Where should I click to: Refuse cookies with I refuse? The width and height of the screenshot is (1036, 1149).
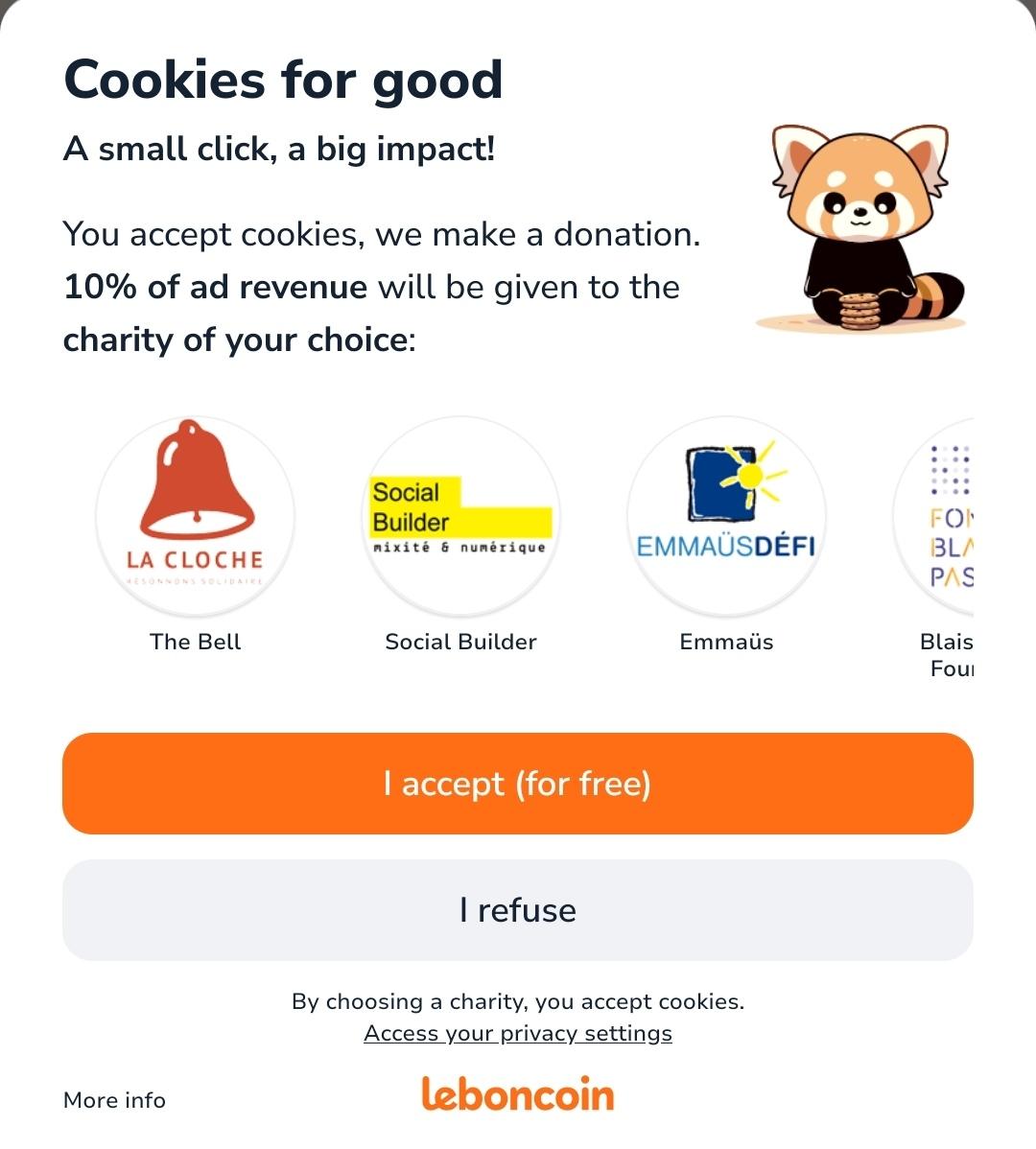pyautogui.click(x=518, y=910)
